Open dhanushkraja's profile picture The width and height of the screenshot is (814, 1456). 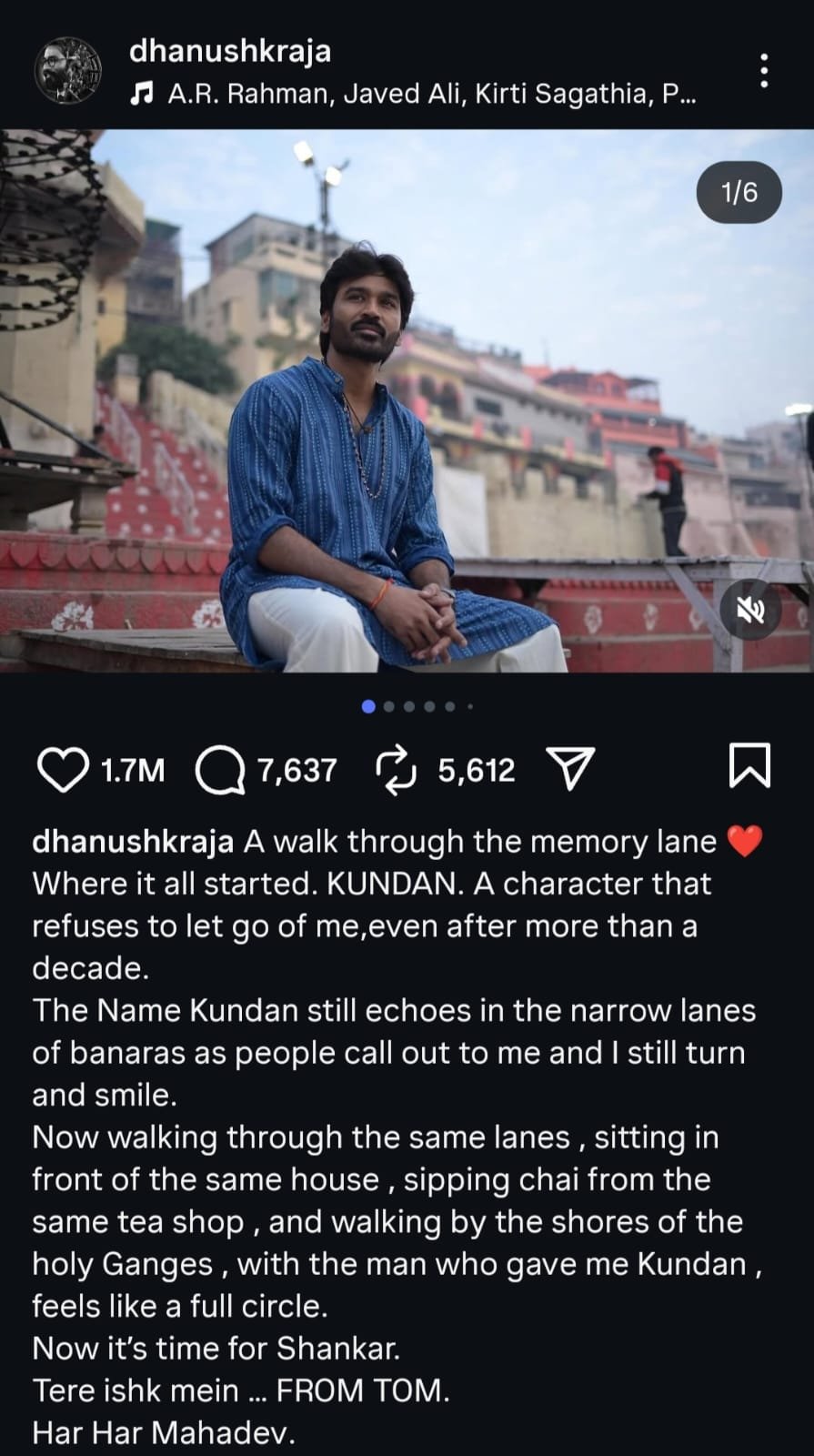[67, 70]
